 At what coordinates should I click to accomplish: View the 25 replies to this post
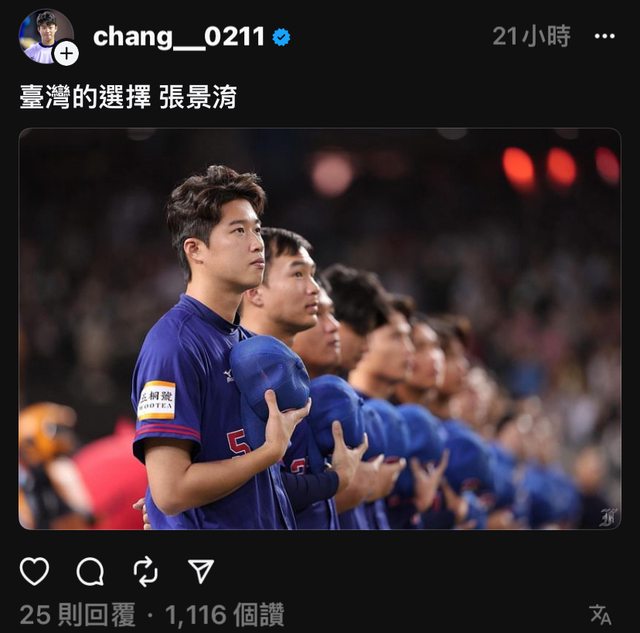pyautogui.click(x=77, y=614)
